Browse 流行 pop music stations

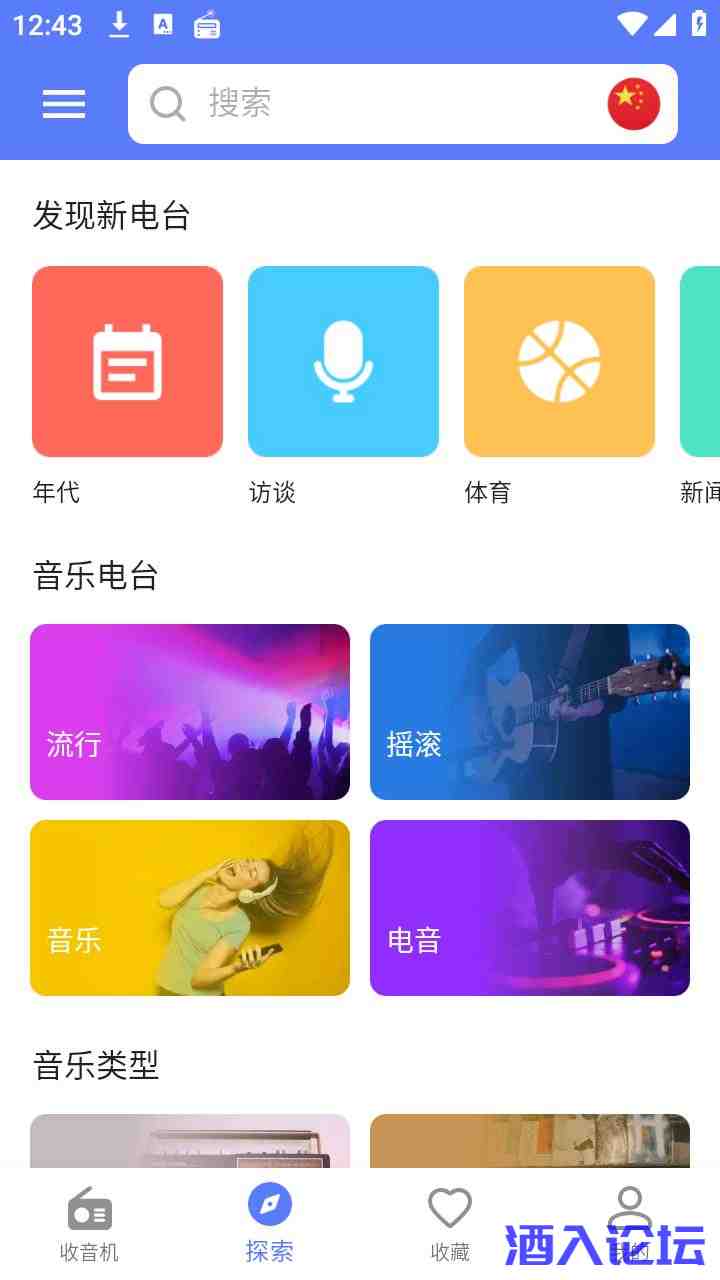click(x=190, y=712)
